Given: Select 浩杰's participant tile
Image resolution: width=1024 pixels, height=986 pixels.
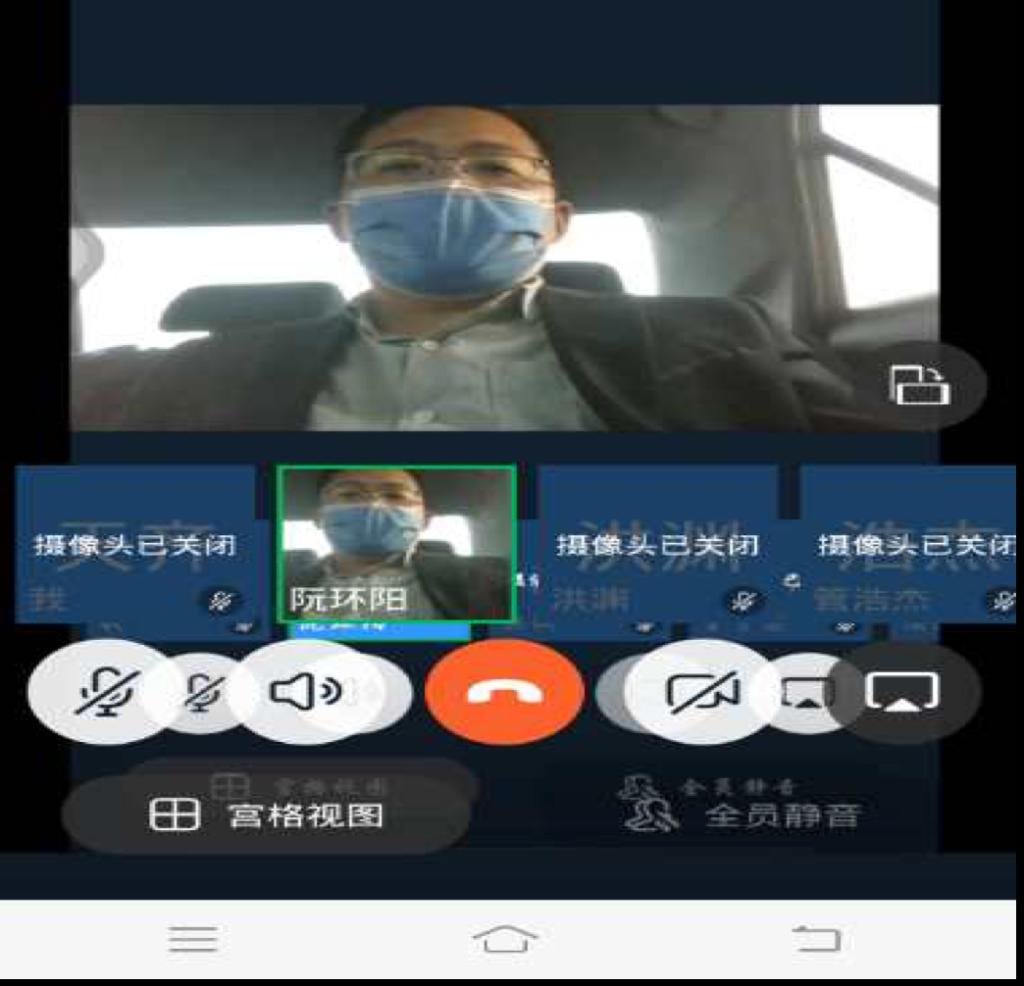Looking at the screenshot, I should (x=910, y=545).
